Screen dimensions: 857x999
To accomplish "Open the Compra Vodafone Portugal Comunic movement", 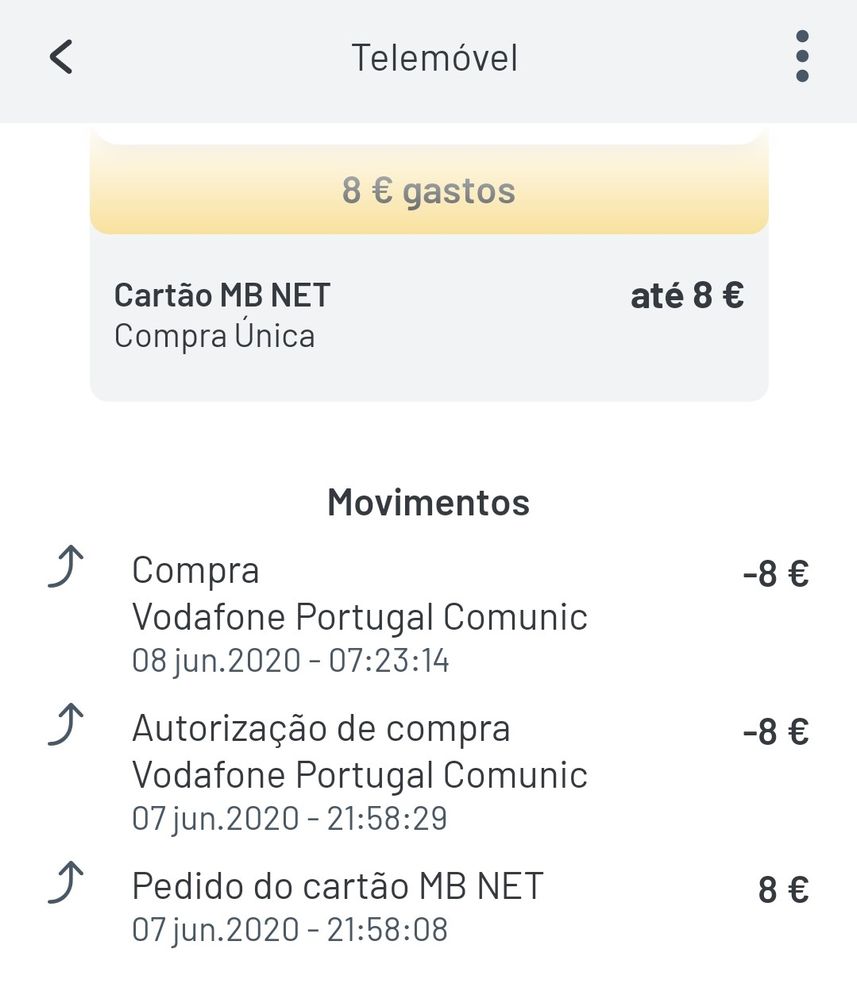I will pos(360,616).
